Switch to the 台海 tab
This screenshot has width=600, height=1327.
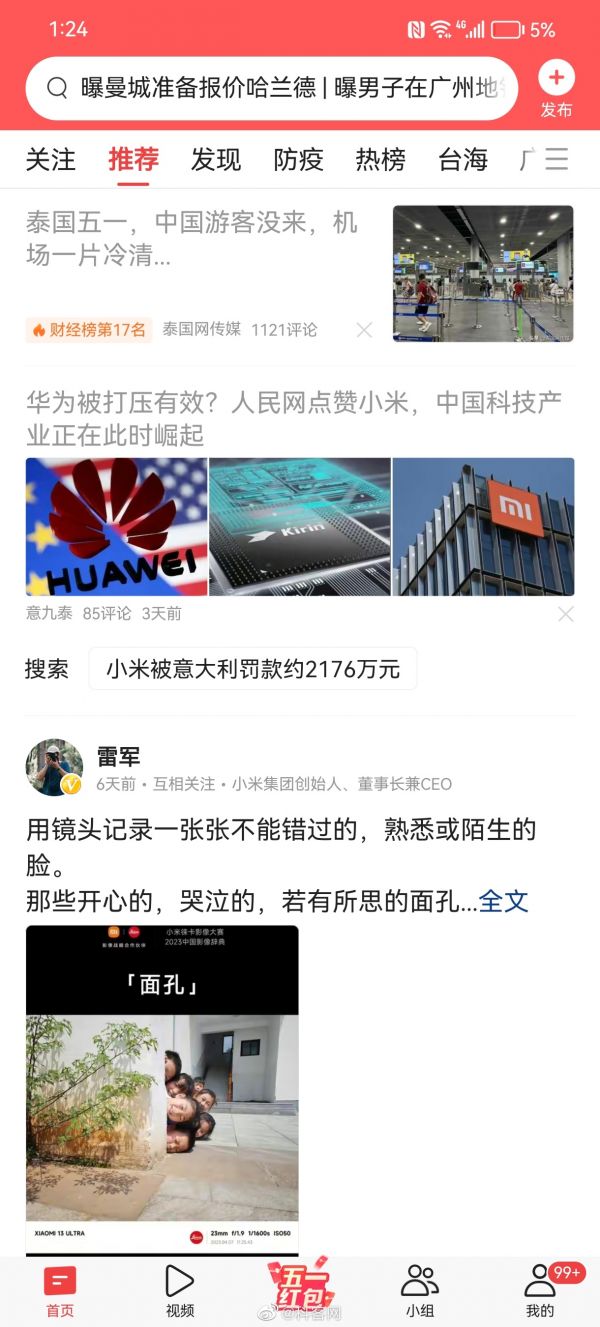pos(463,159)
